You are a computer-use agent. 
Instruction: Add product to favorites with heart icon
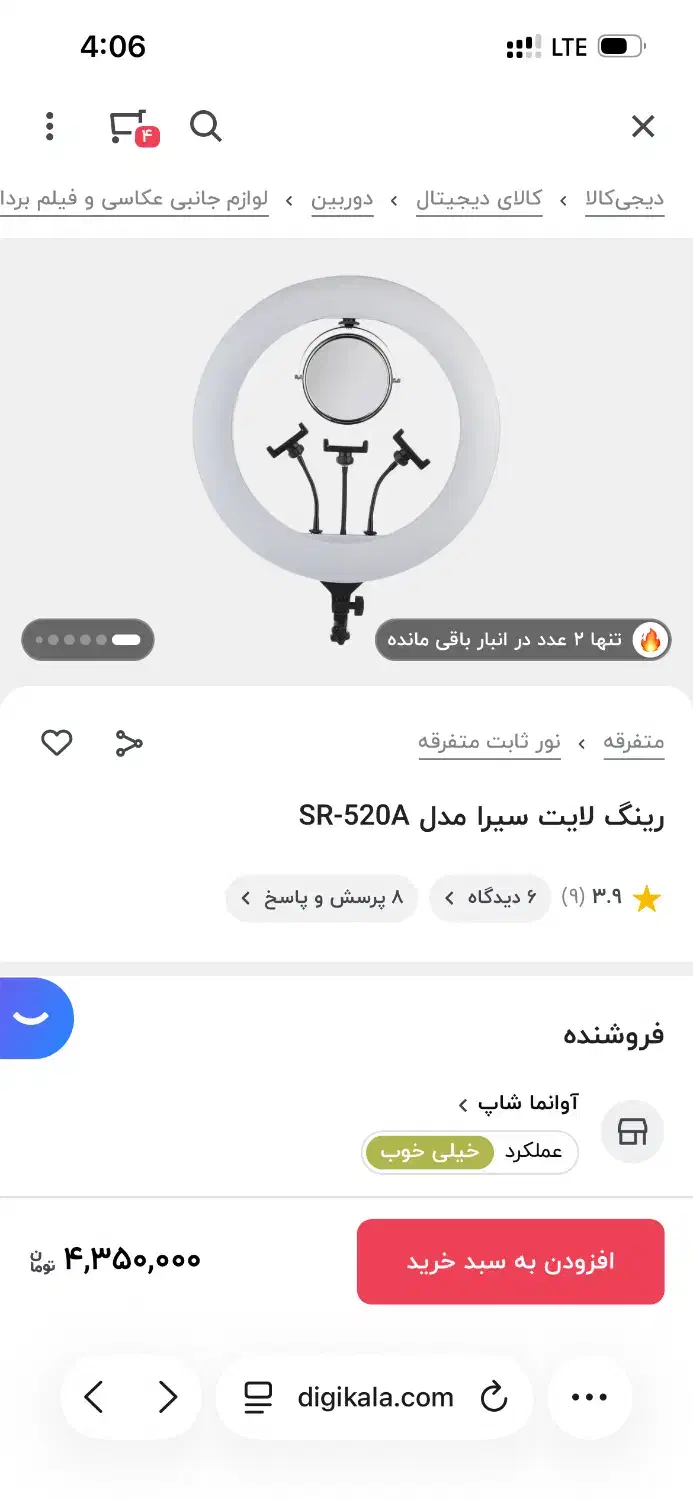pos(57,743)
